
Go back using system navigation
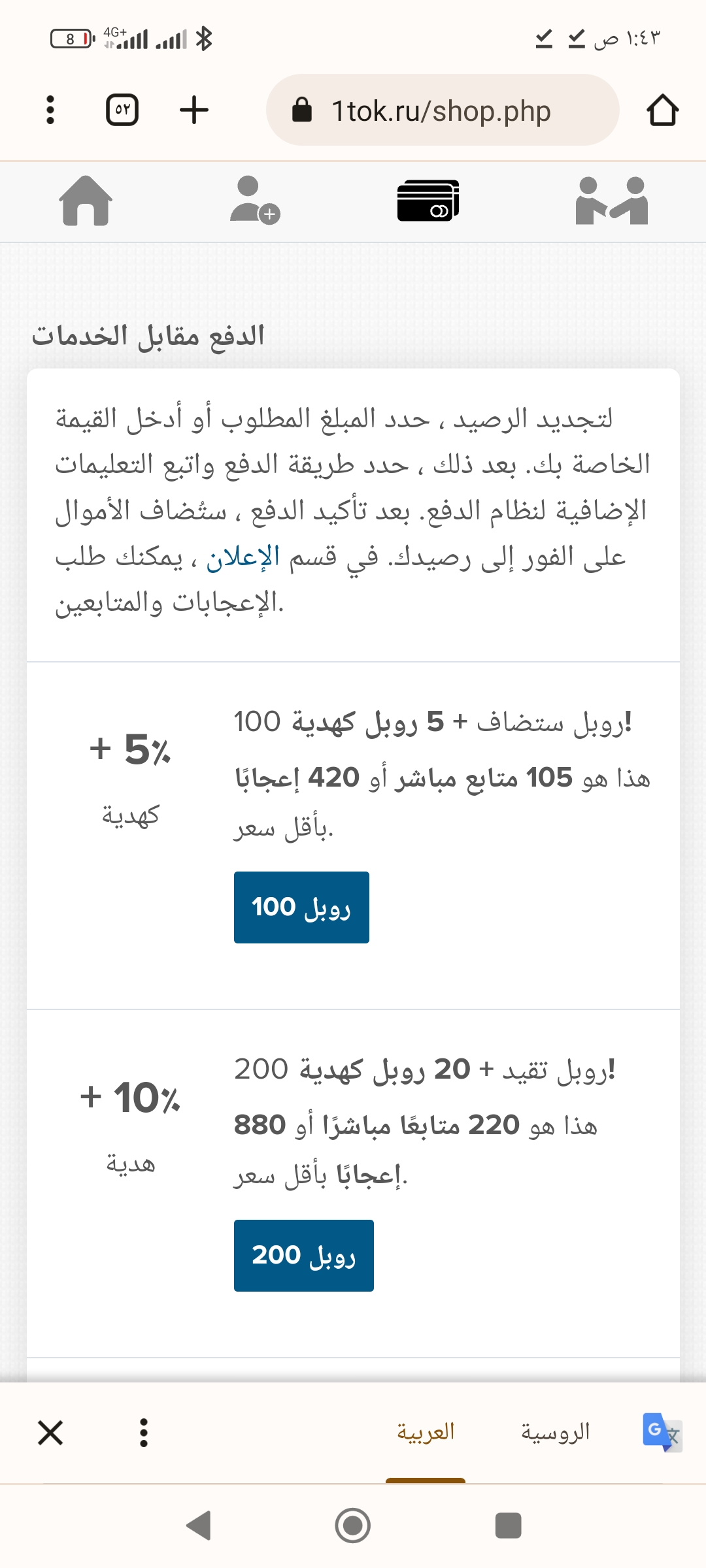[x=199, y=1526]
